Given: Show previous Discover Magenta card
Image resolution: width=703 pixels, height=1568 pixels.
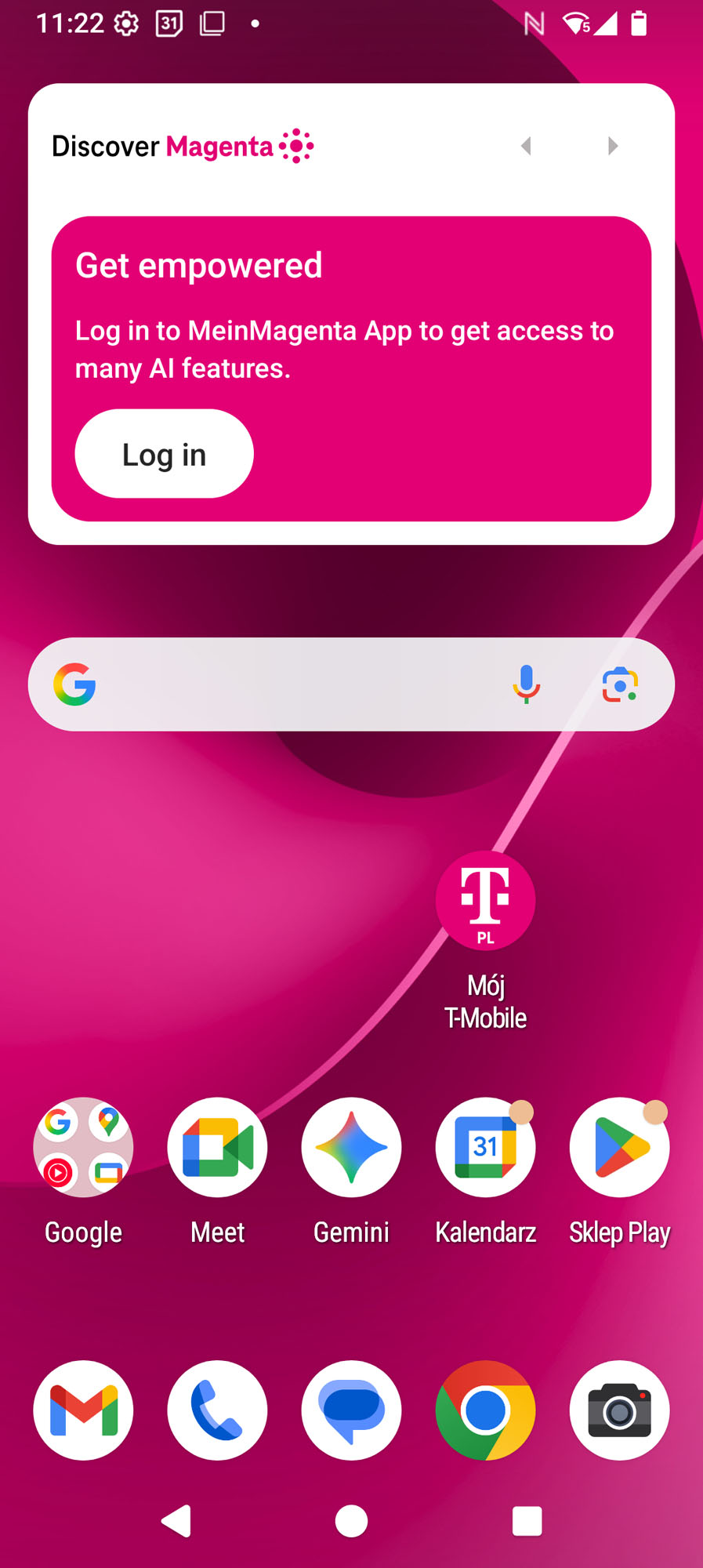Looking at the screenshot, I should (526, 146).
